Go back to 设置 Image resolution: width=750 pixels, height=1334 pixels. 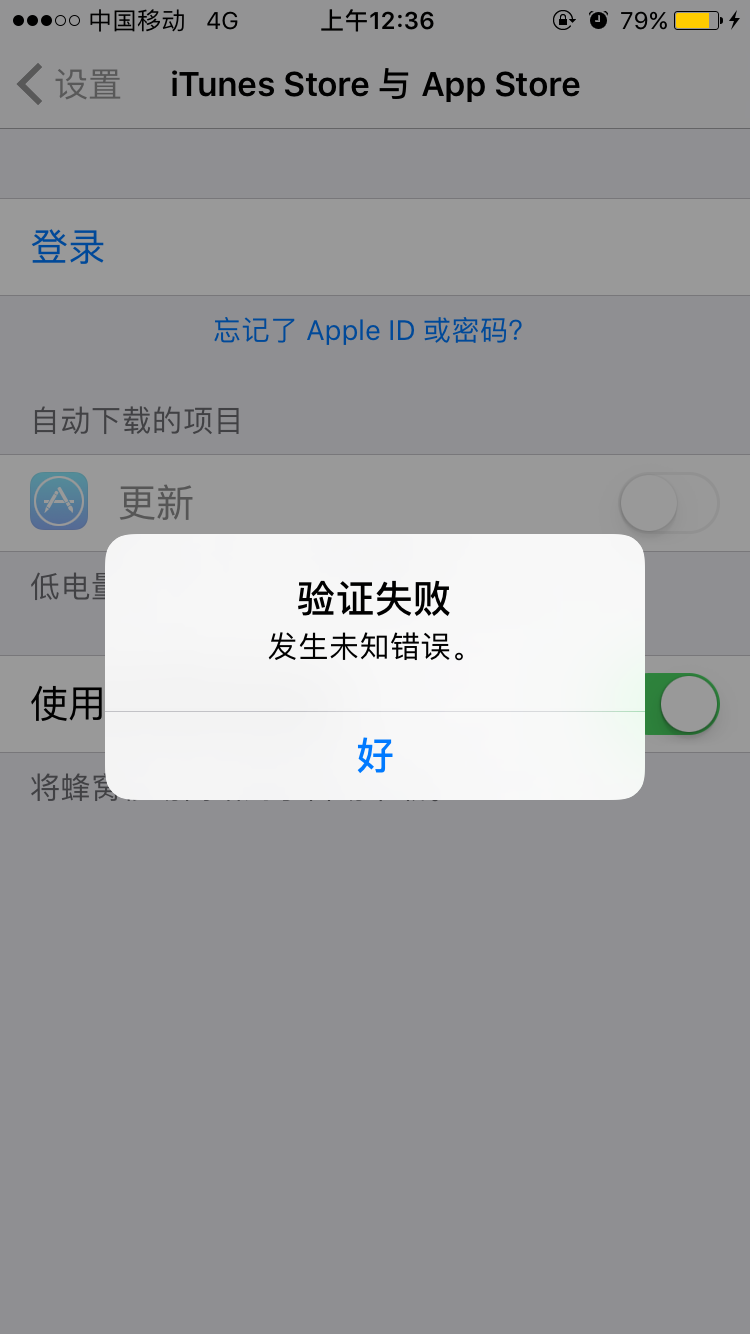click(69, 85)
